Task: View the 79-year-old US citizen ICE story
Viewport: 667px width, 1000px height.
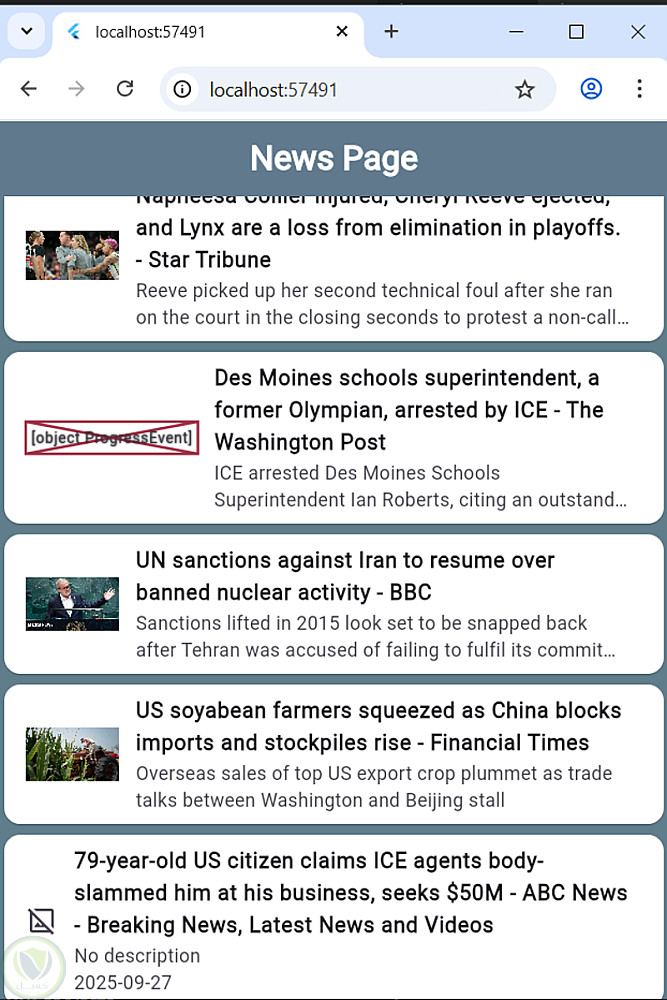Action: pyautogui.click(x=350, y=893)
